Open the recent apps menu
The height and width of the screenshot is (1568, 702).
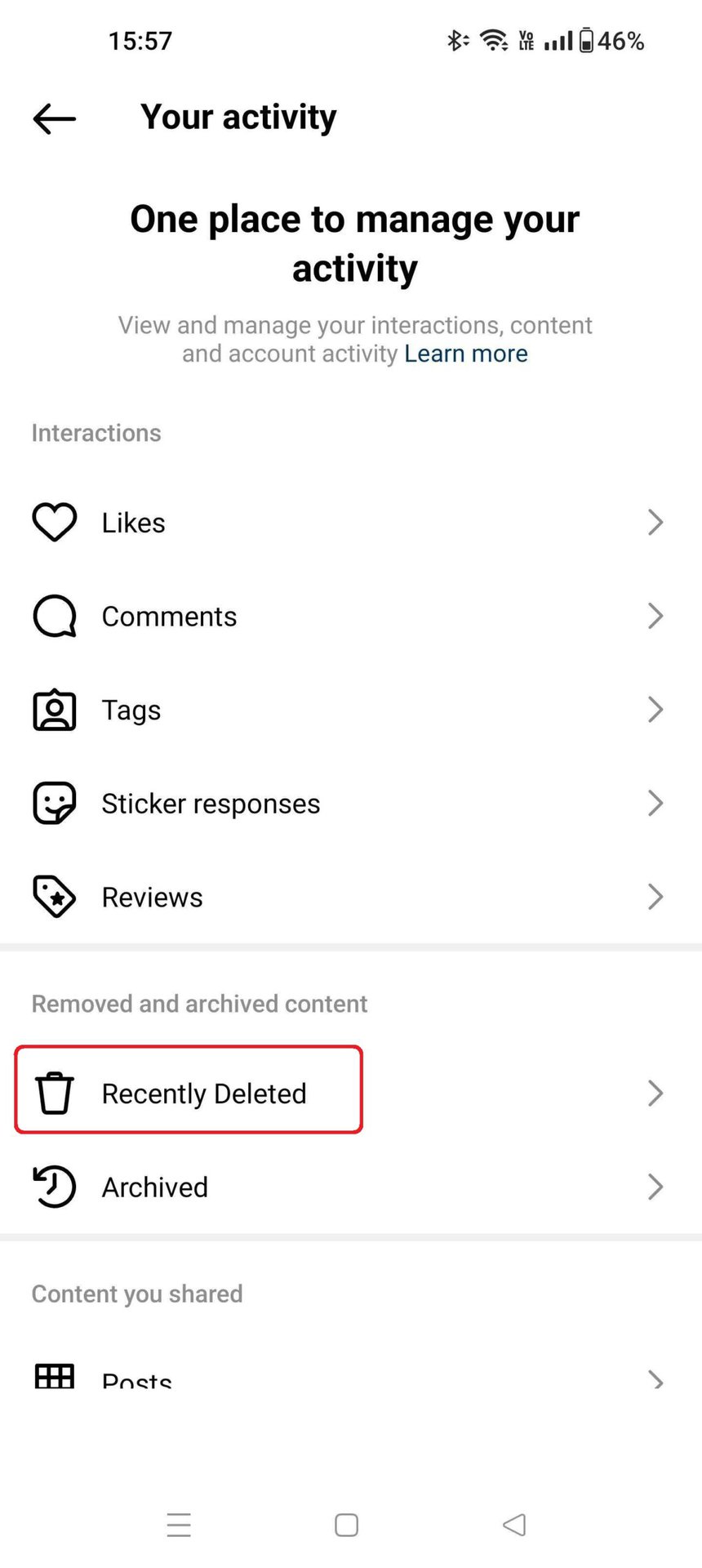[x=179, y=1525]
